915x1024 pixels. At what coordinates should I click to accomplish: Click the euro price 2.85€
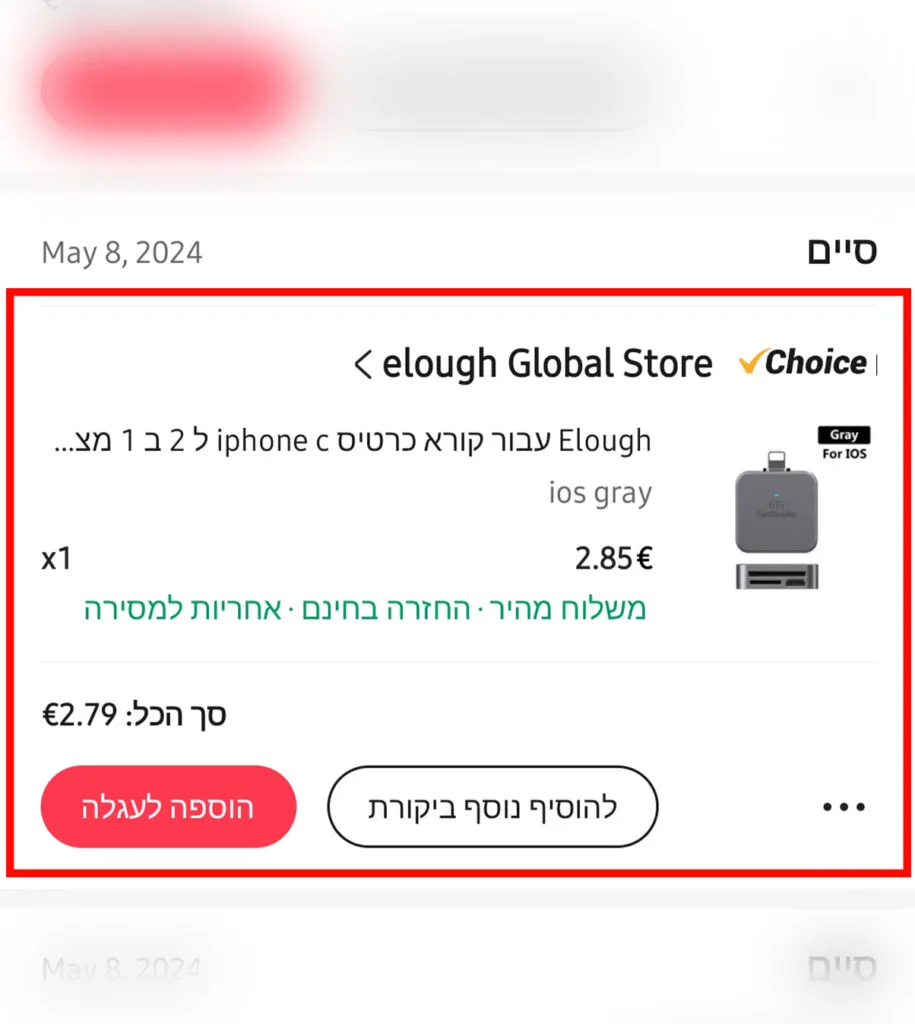click(x=613, y=558)
